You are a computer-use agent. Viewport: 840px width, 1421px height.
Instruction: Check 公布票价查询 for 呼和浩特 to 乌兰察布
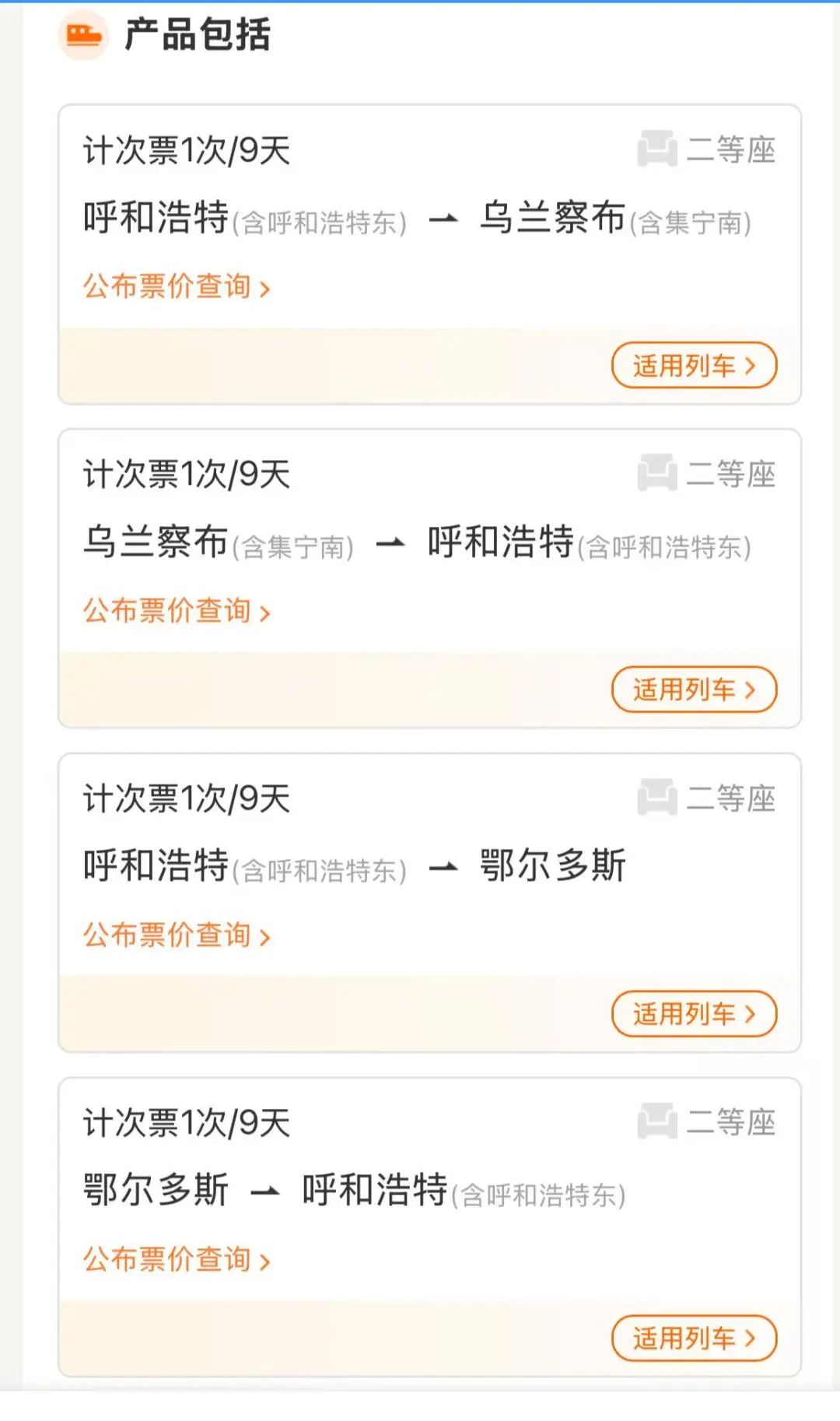click(177, 287)
